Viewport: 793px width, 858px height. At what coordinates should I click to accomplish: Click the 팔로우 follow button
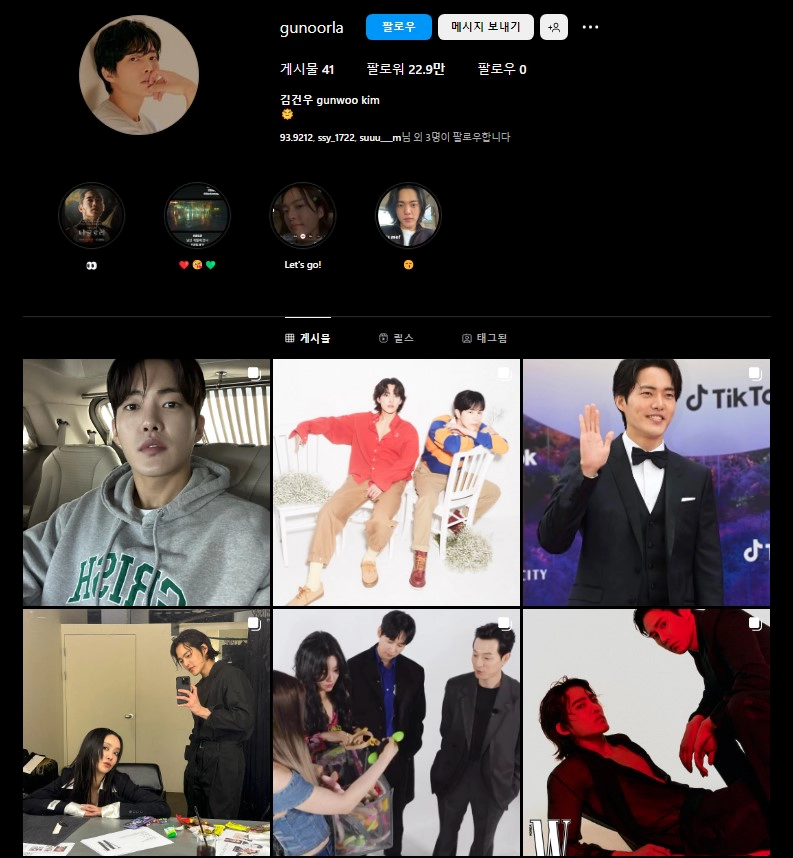[x=398, y=27]
